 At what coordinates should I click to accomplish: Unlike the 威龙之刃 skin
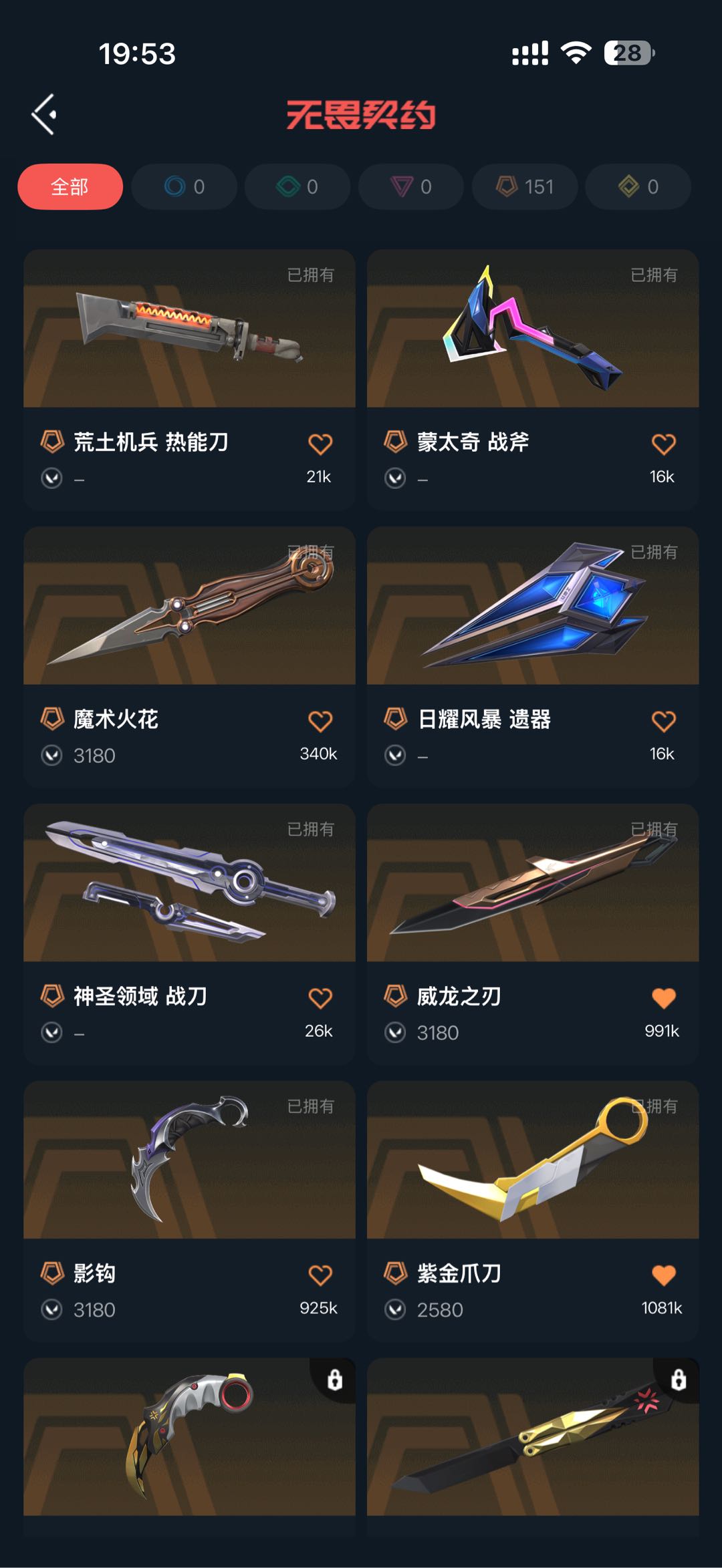point(663,999)
